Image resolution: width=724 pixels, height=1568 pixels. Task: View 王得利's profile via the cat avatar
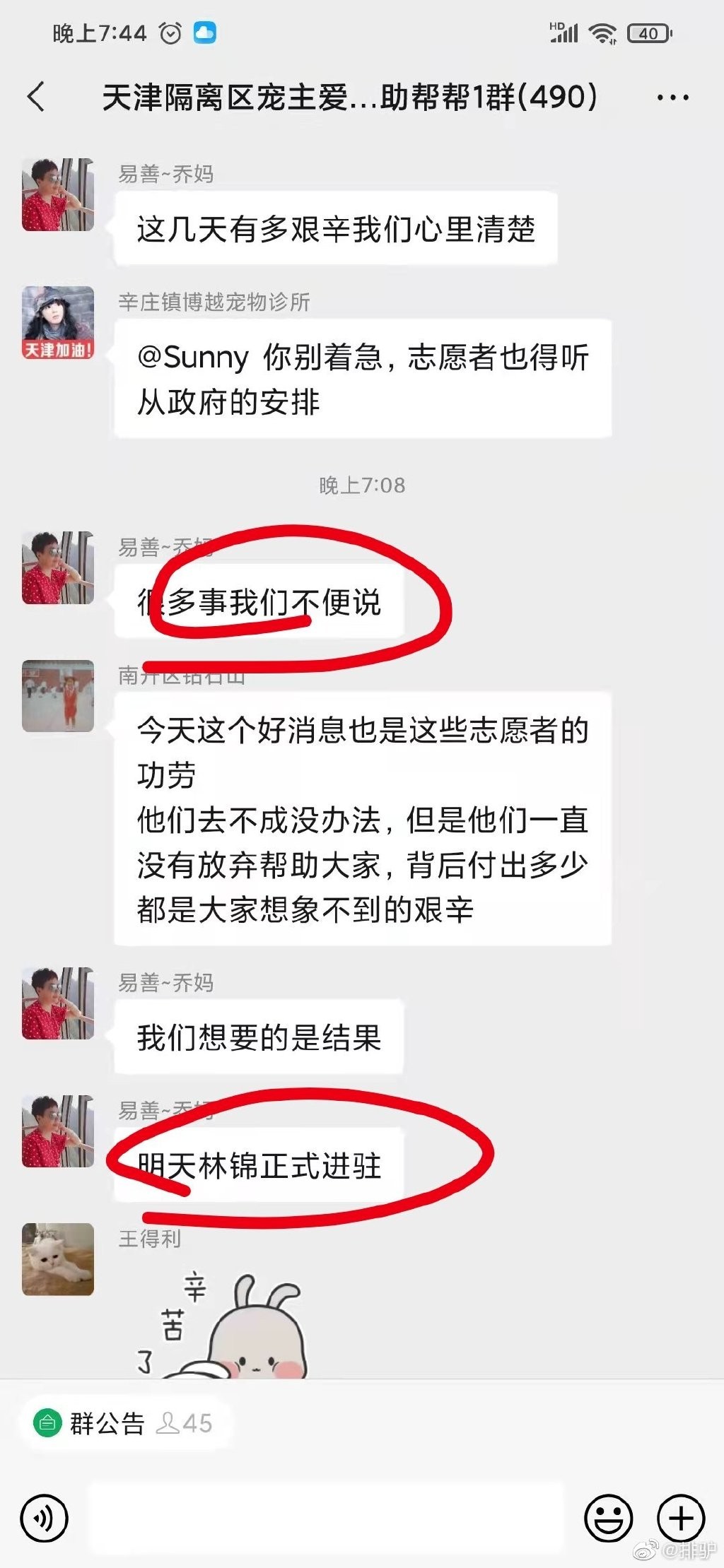[58, 1259]
